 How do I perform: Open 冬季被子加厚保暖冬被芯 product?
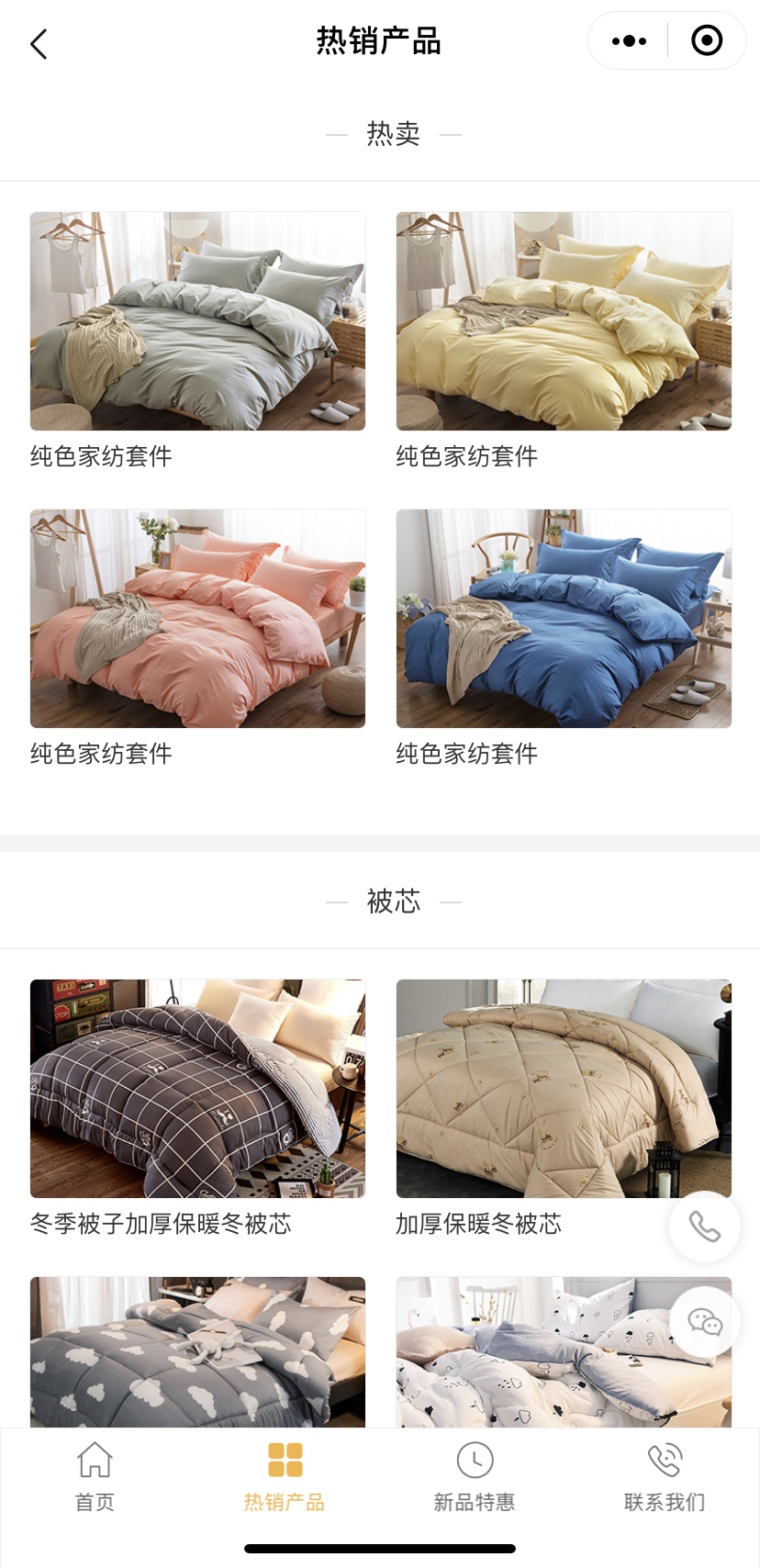197,1089
